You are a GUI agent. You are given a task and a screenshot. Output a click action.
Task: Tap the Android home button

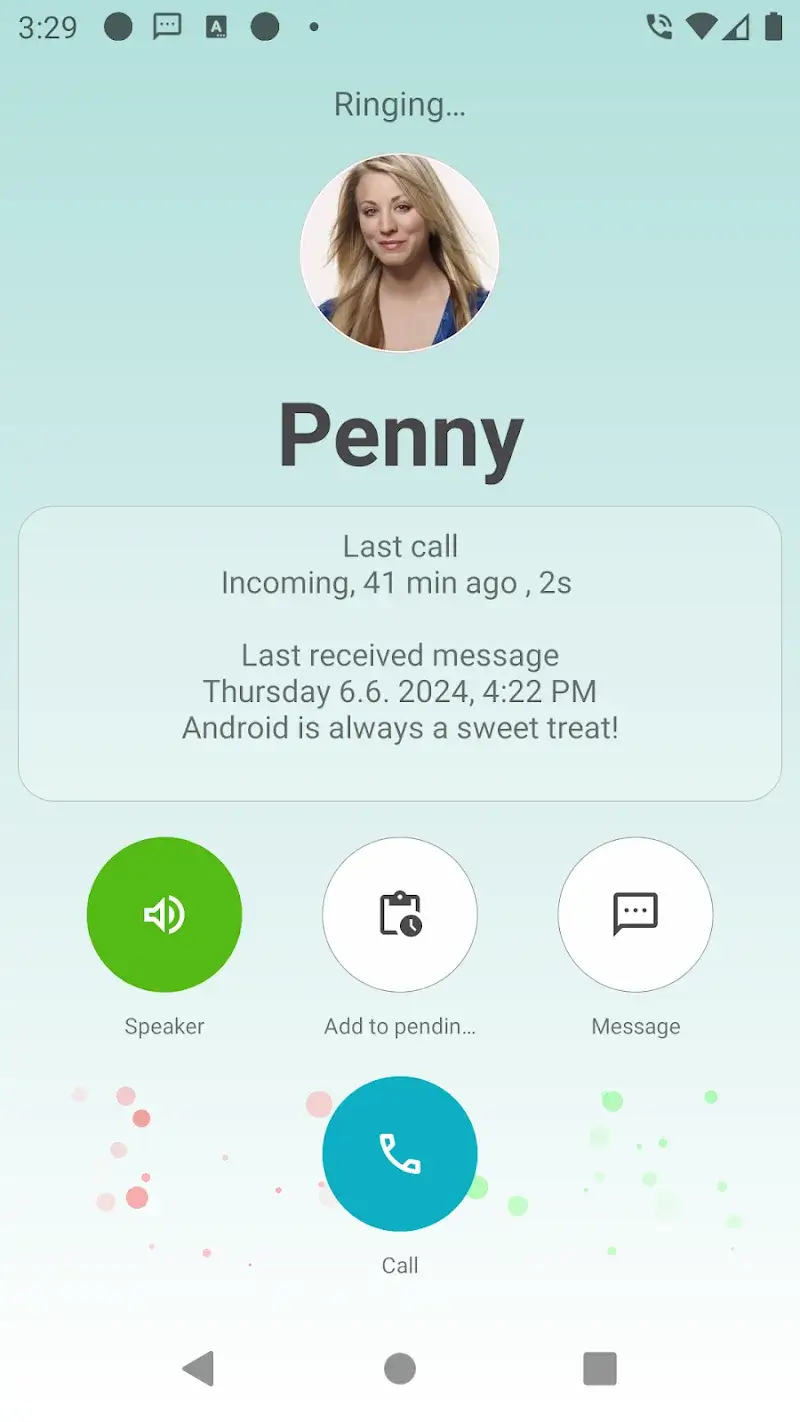[400, 1368]
